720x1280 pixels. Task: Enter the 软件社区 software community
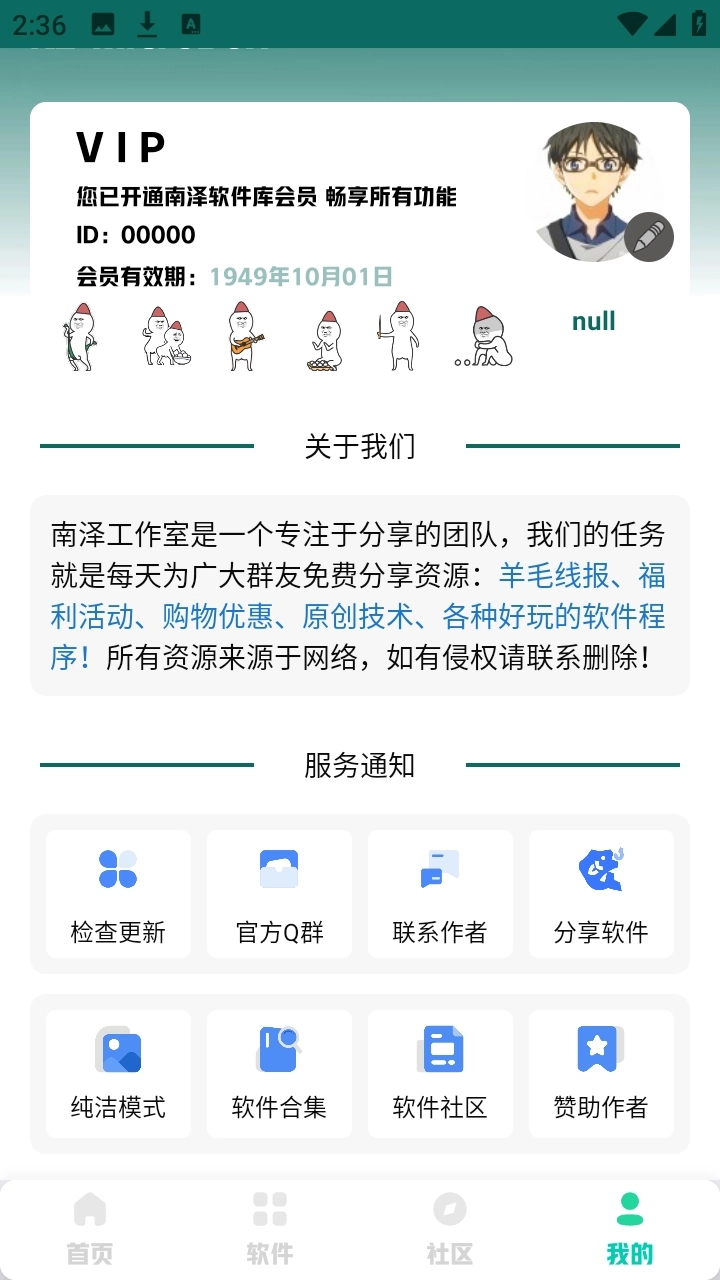(440, 1073)
